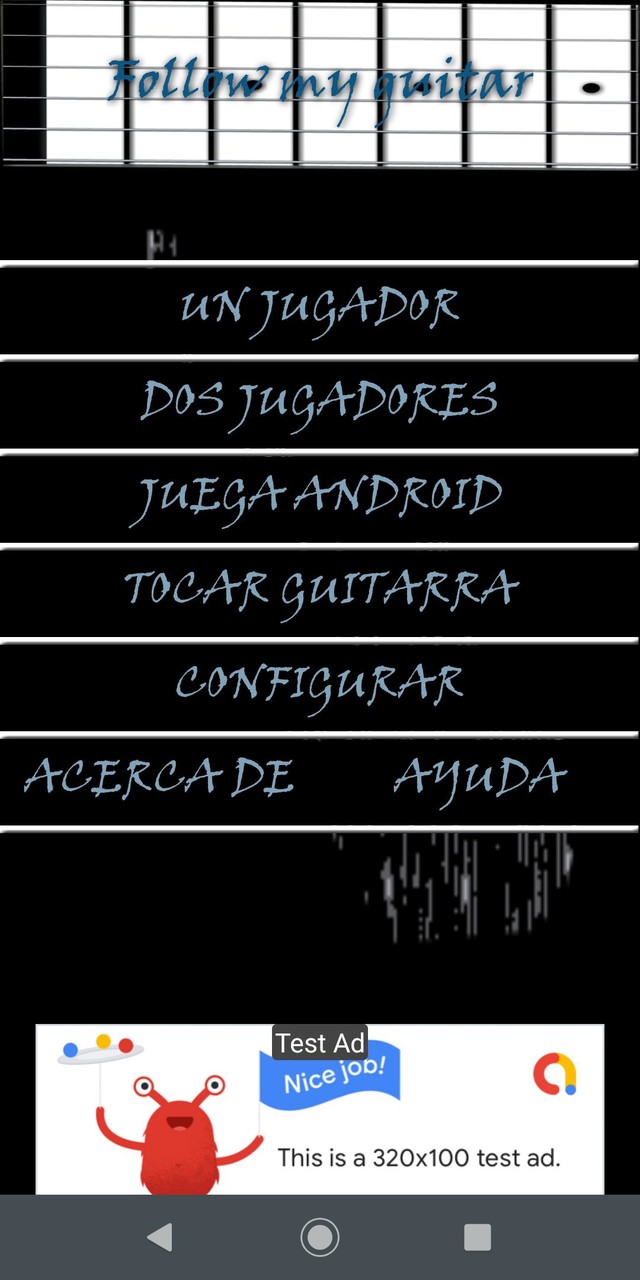The width and height of the screenshot is (640, 1280).
Task: Open Tocar Guitarra mode
Action: click(x=320, y=590)
